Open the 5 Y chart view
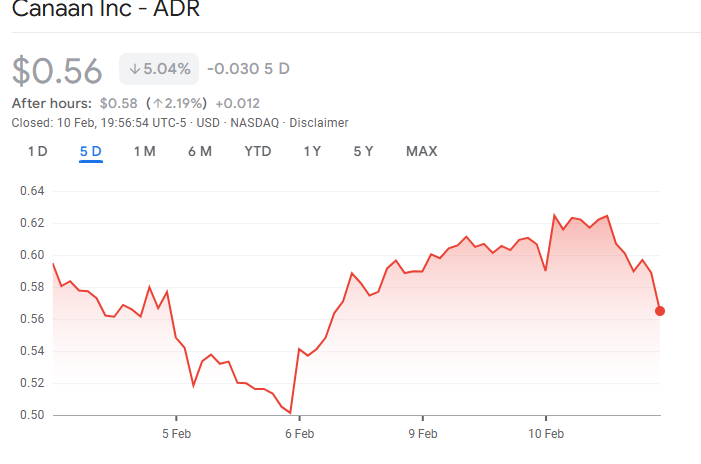The width and height of the screenshot is (701, 464). click(x=363, y=151)
